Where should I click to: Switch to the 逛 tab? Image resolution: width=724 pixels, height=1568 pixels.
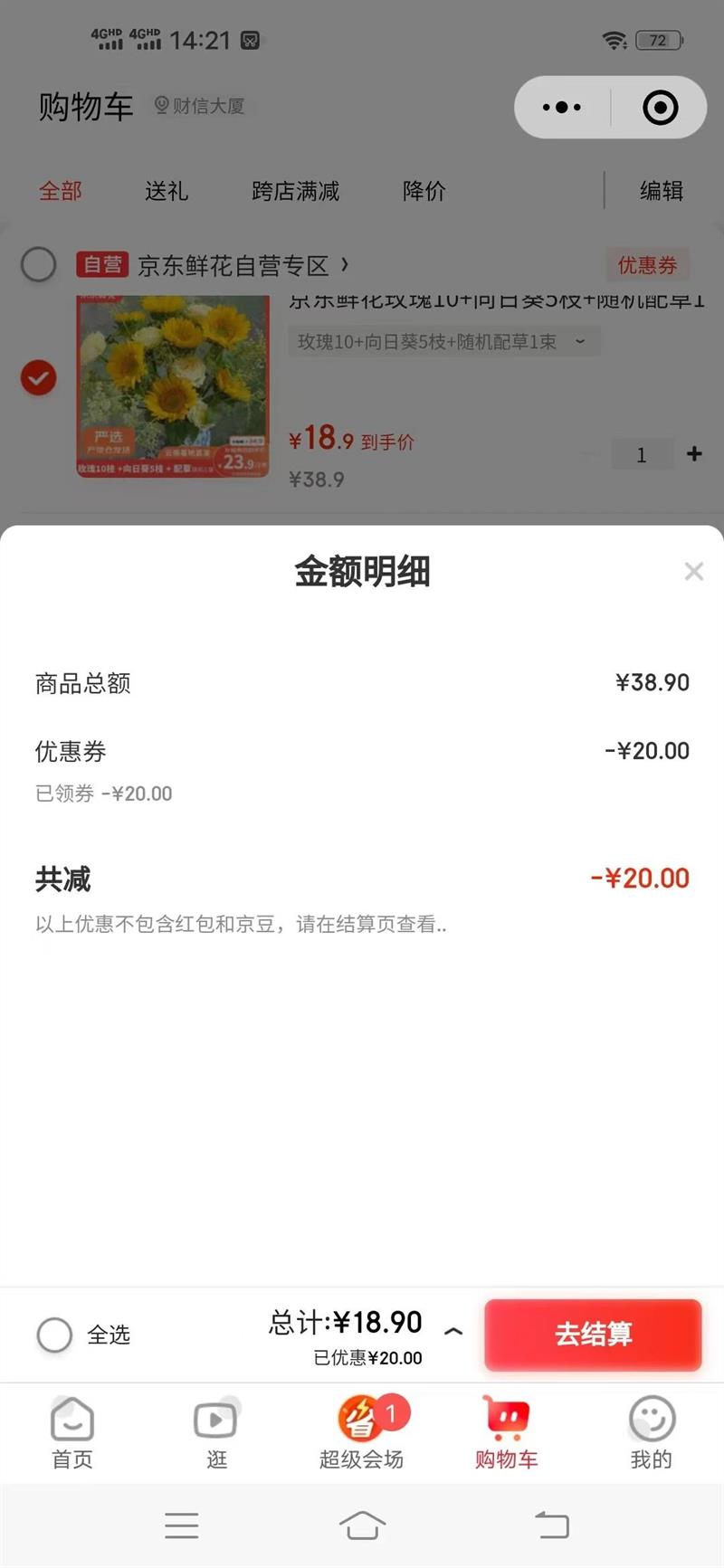click(216, 1432)
